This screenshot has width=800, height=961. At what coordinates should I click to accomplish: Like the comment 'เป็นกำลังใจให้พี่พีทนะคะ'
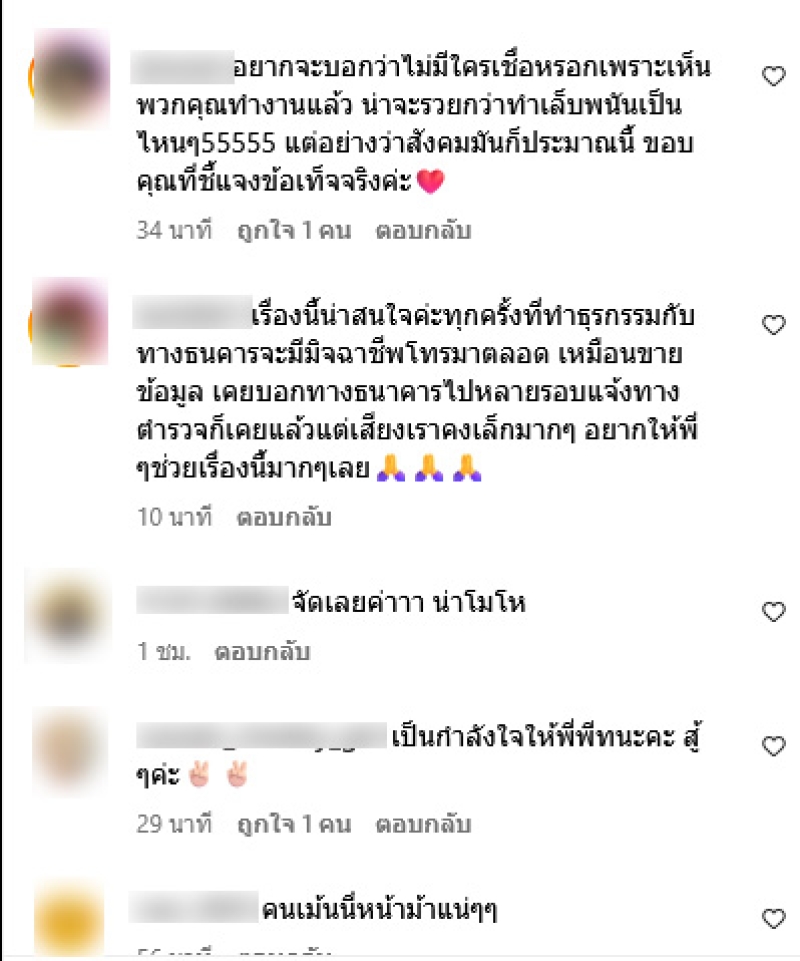click(774, 746)
